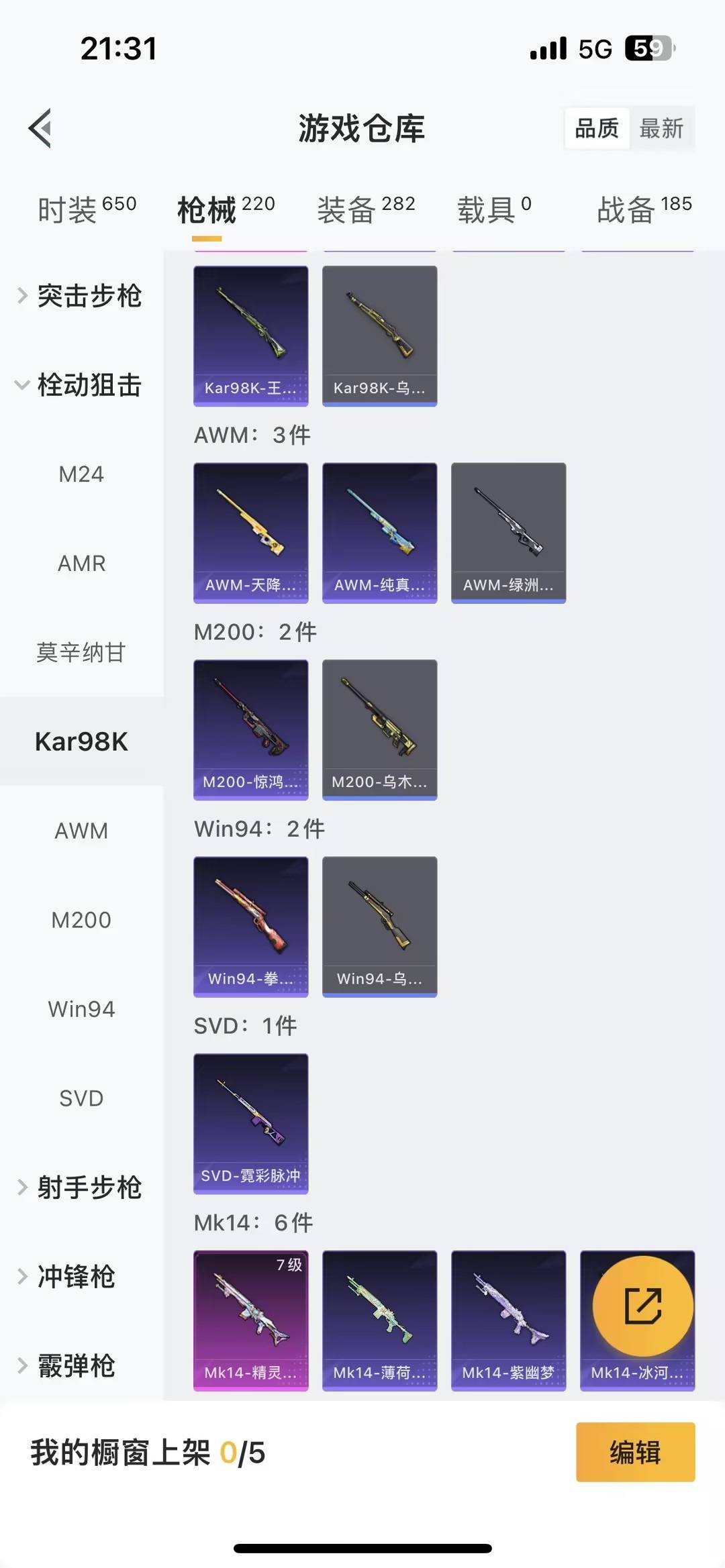Go back from 游戏仓库
This screenshot has height=1568, width=725.
40,128
